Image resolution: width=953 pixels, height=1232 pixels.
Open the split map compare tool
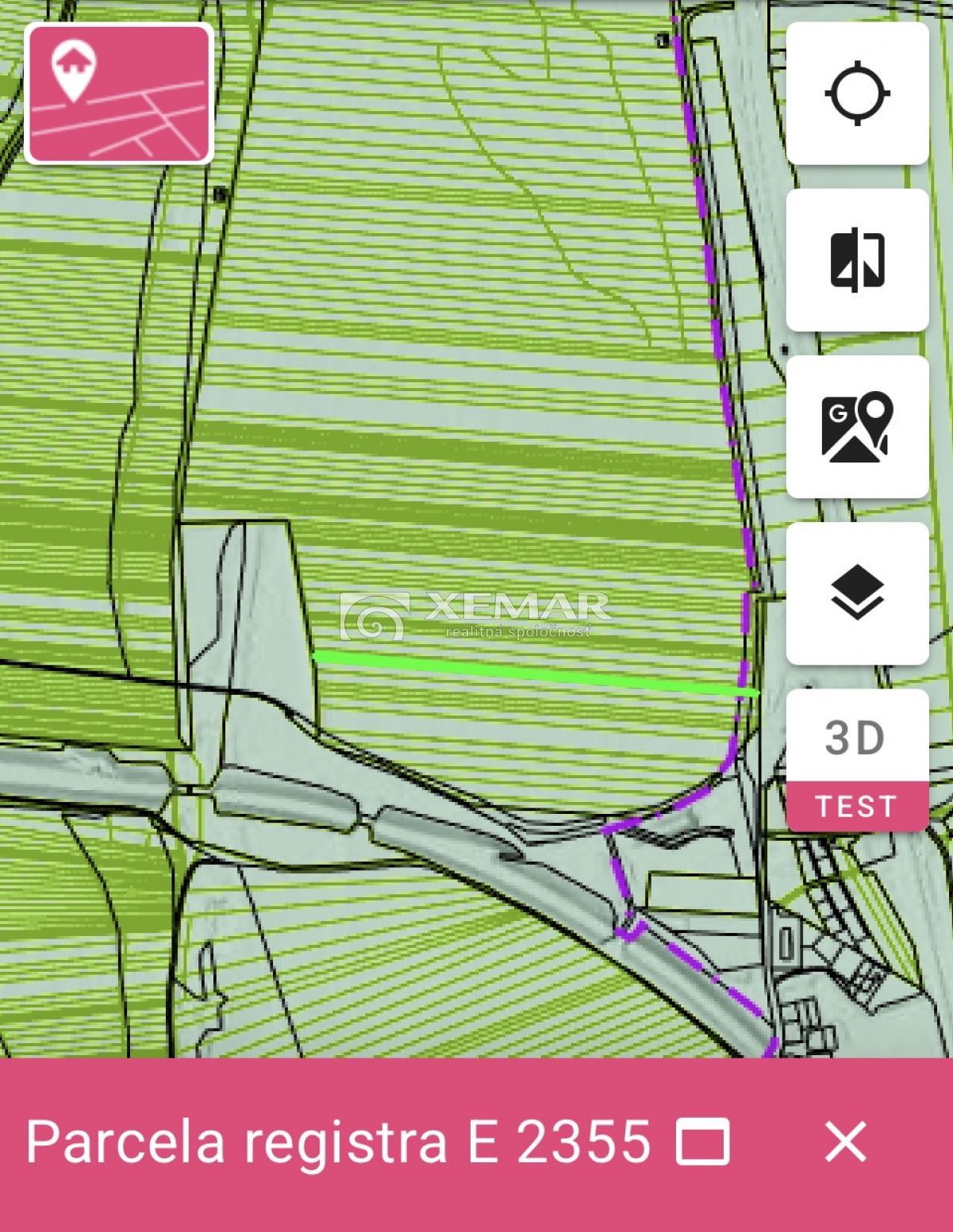click(x=857, y=260)
